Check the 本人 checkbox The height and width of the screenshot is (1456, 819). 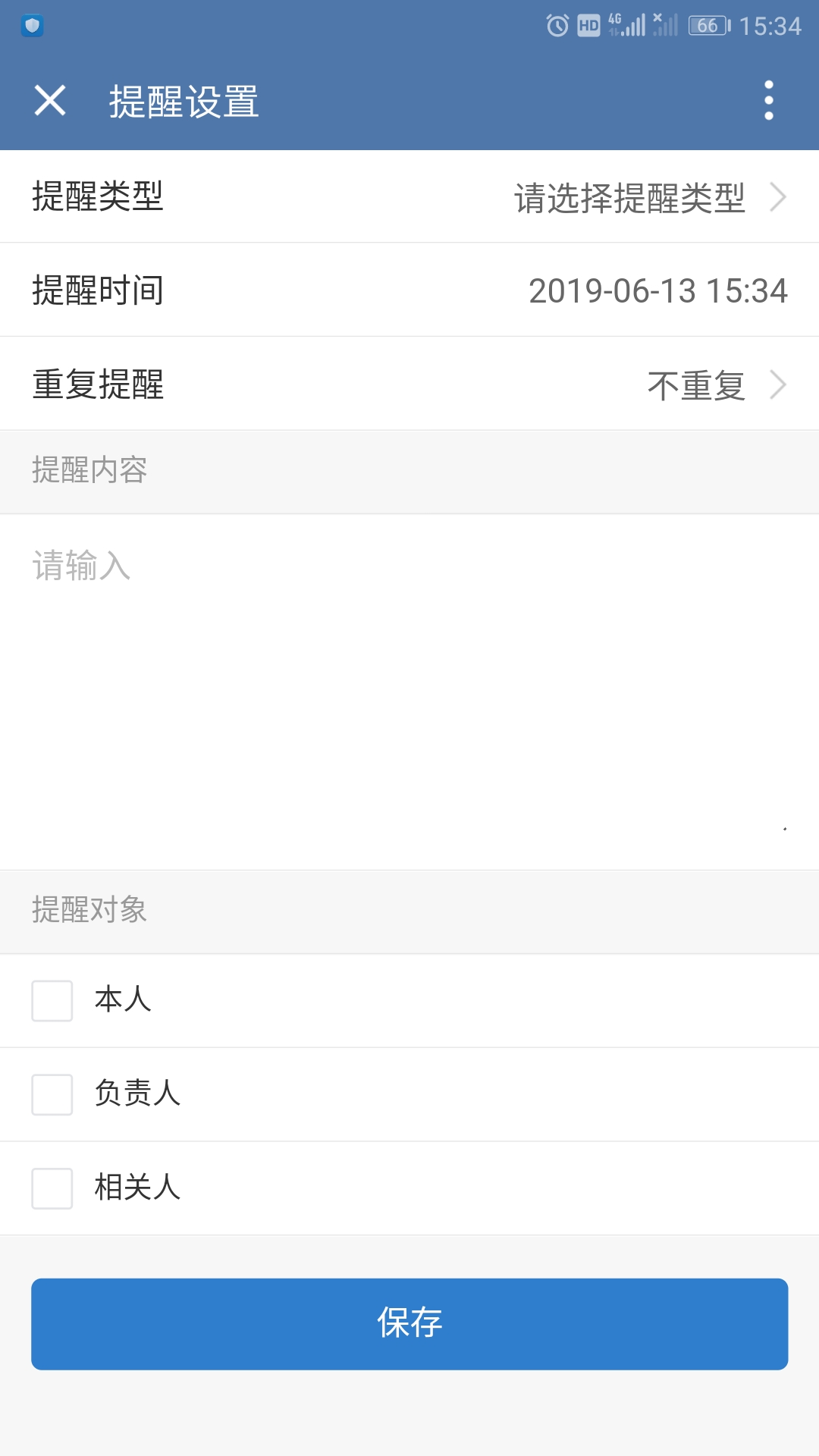(52, 1001)
